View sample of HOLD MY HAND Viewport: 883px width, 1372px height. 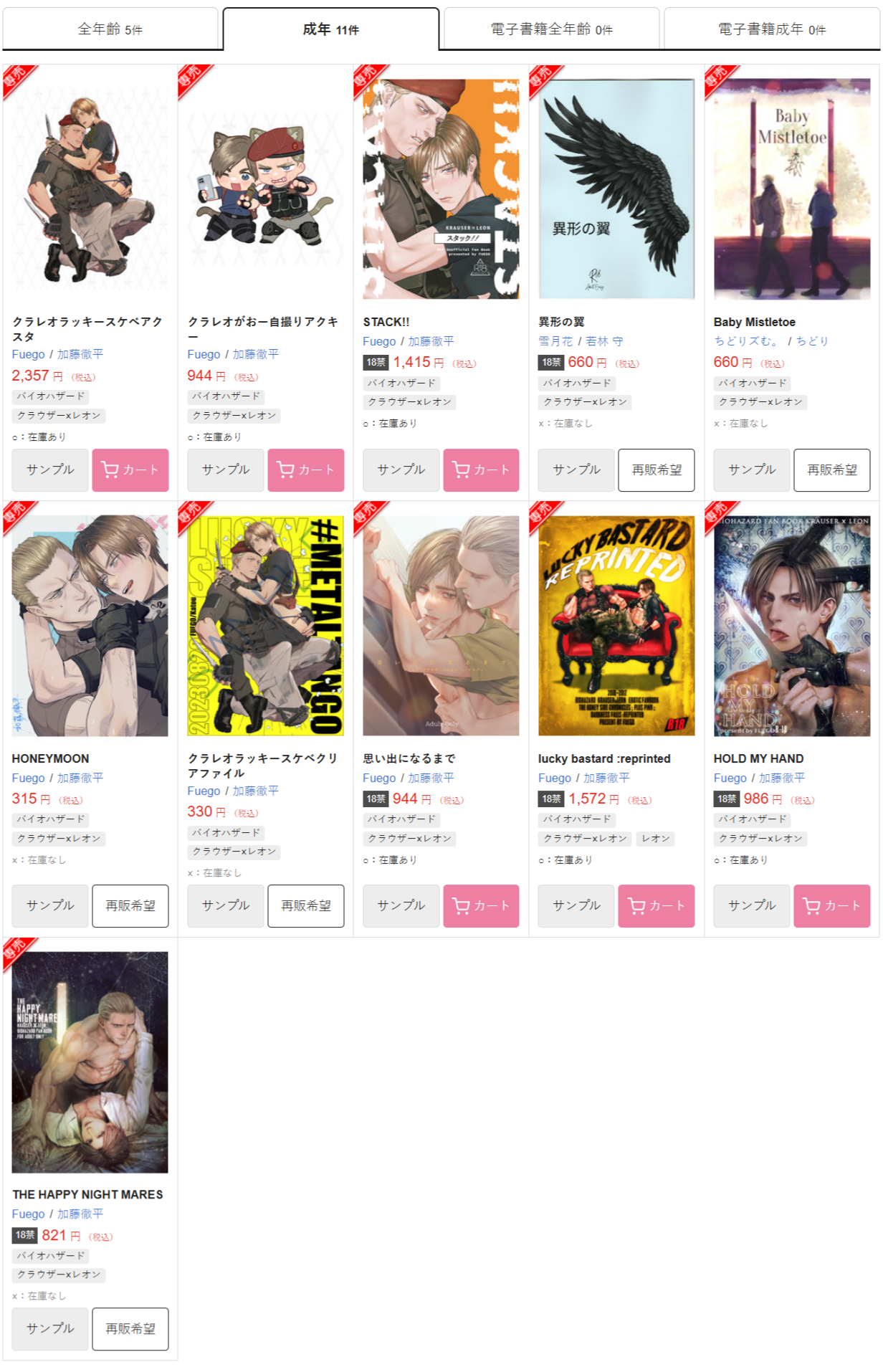click(x=752, y=906)
